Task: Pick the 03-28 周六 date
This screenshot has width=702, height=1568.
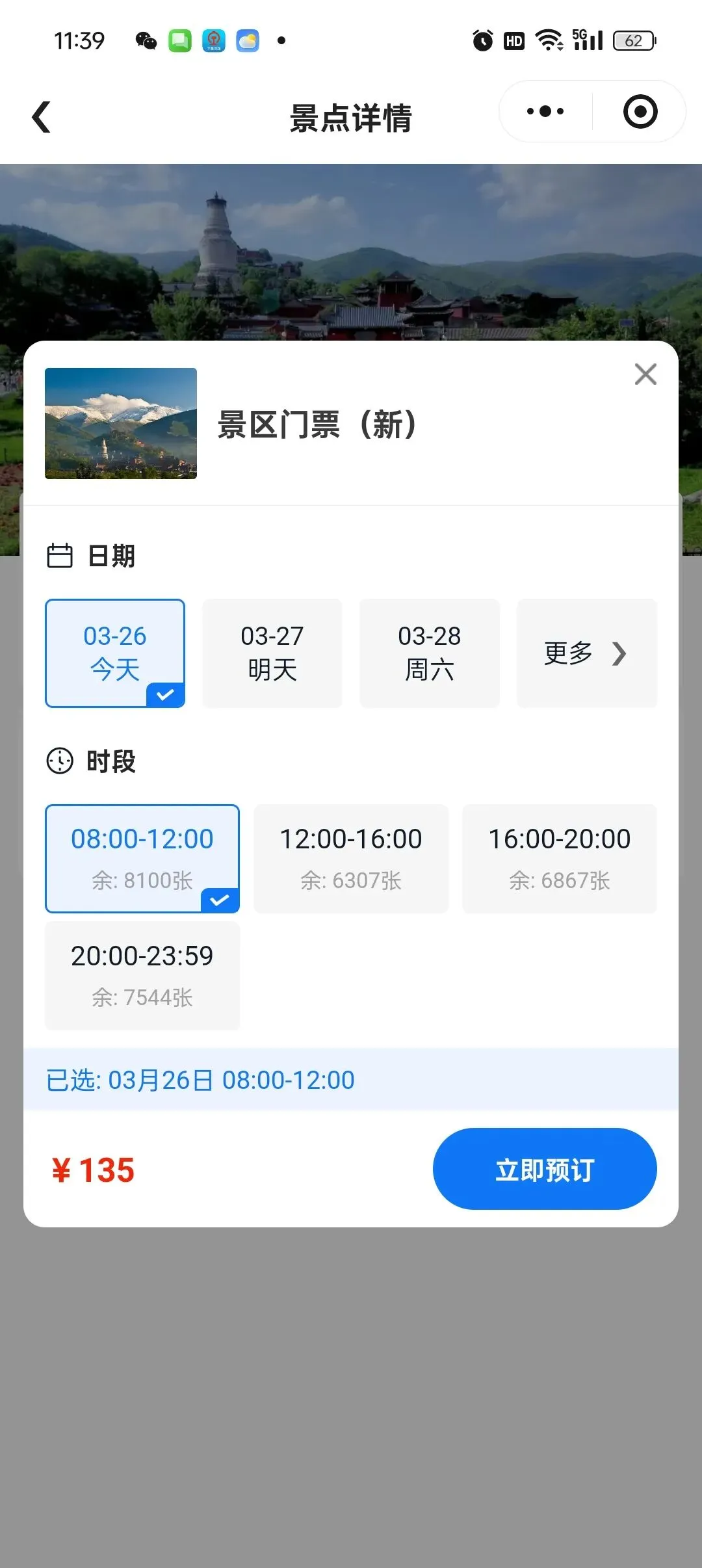Action: pyautogui.click(x=430, y=653)
